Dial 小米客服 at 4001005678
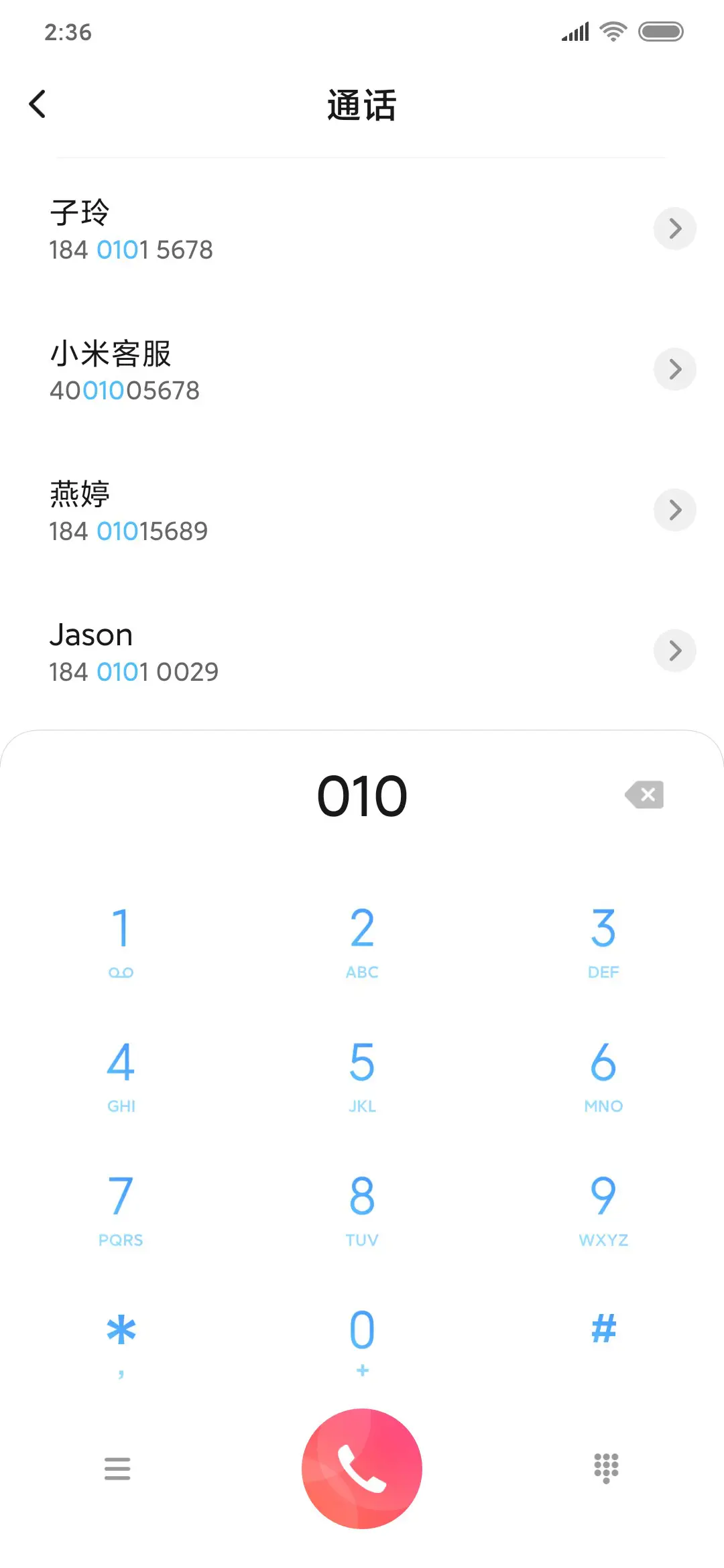Image resolution: width=724 pixels, height=1568 pixels. point(201,369)
